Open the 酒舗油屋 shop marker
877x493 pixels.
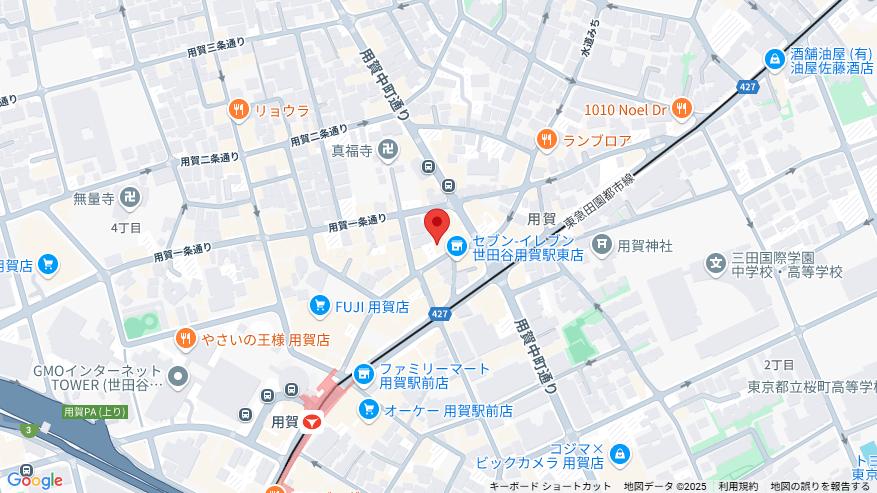pos(774,60)
